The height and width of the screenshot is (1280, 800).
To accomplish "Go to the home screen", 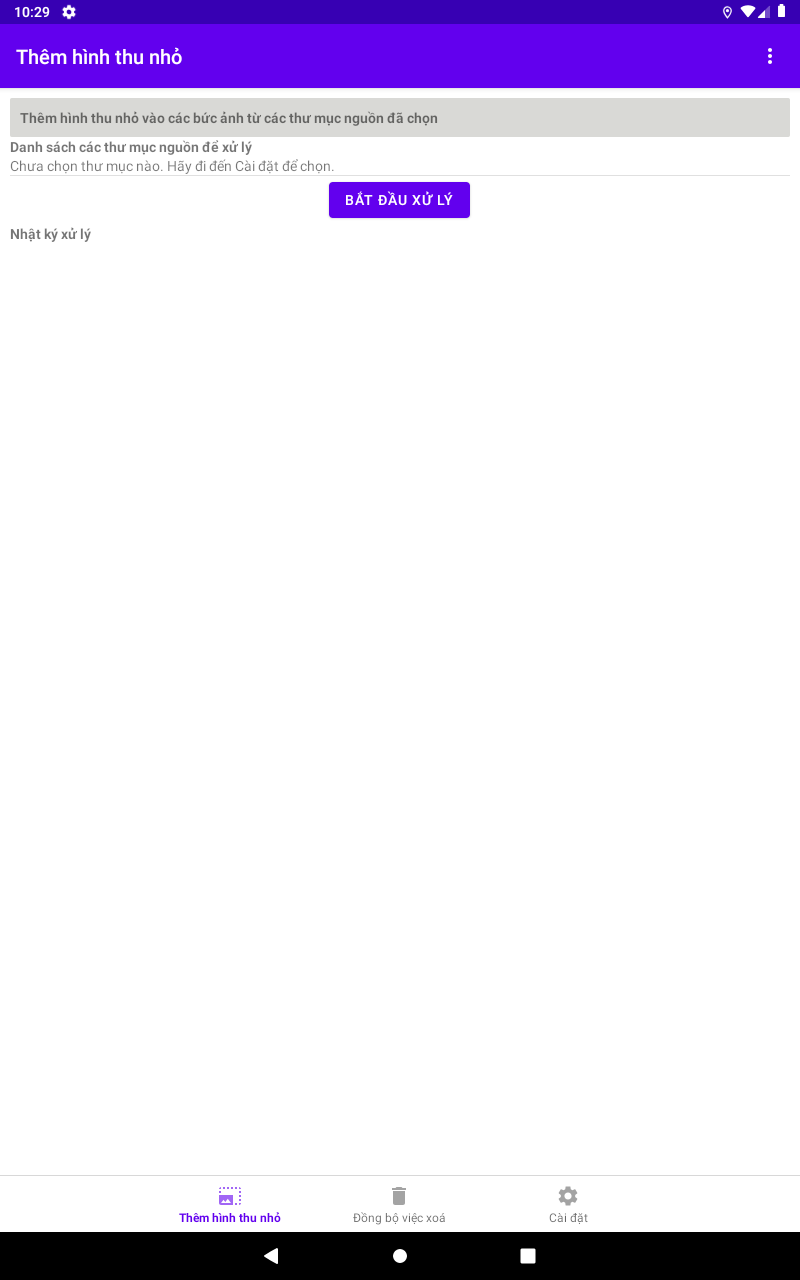I will (400, 1256).
